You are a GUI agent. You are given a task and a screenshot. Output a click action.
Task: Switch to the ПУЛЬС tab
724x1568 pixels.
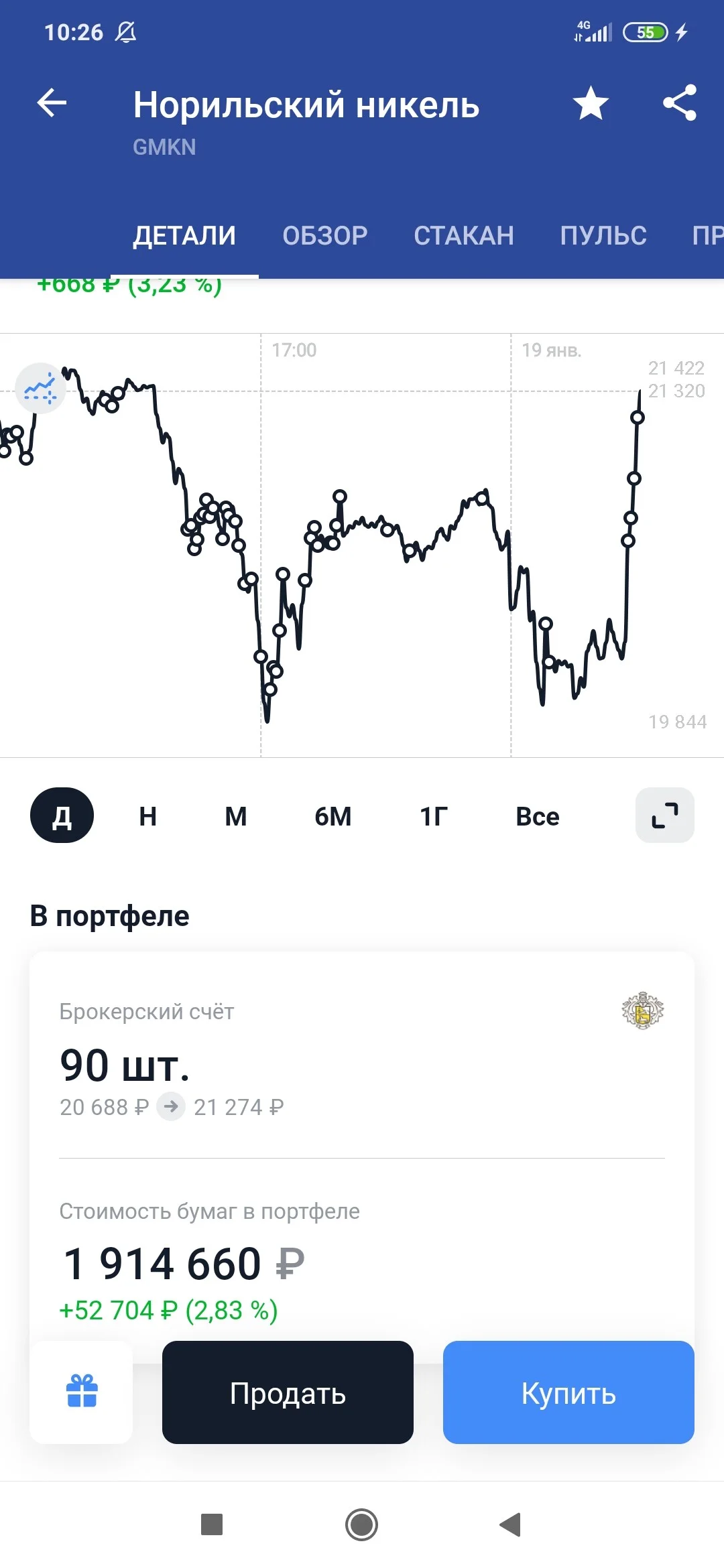click(603, 236)
